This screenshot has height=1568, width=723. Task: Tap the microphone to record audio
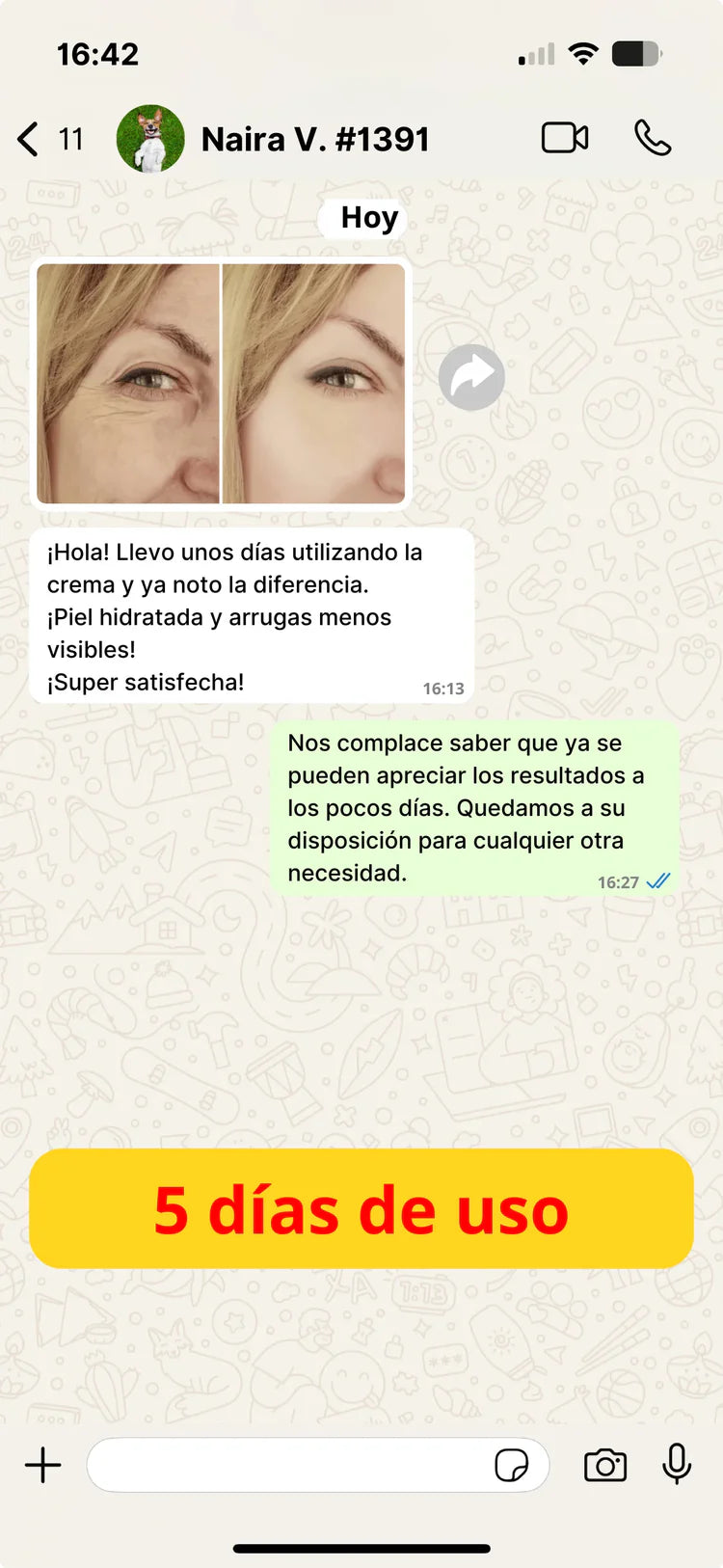coord(677,1463)
